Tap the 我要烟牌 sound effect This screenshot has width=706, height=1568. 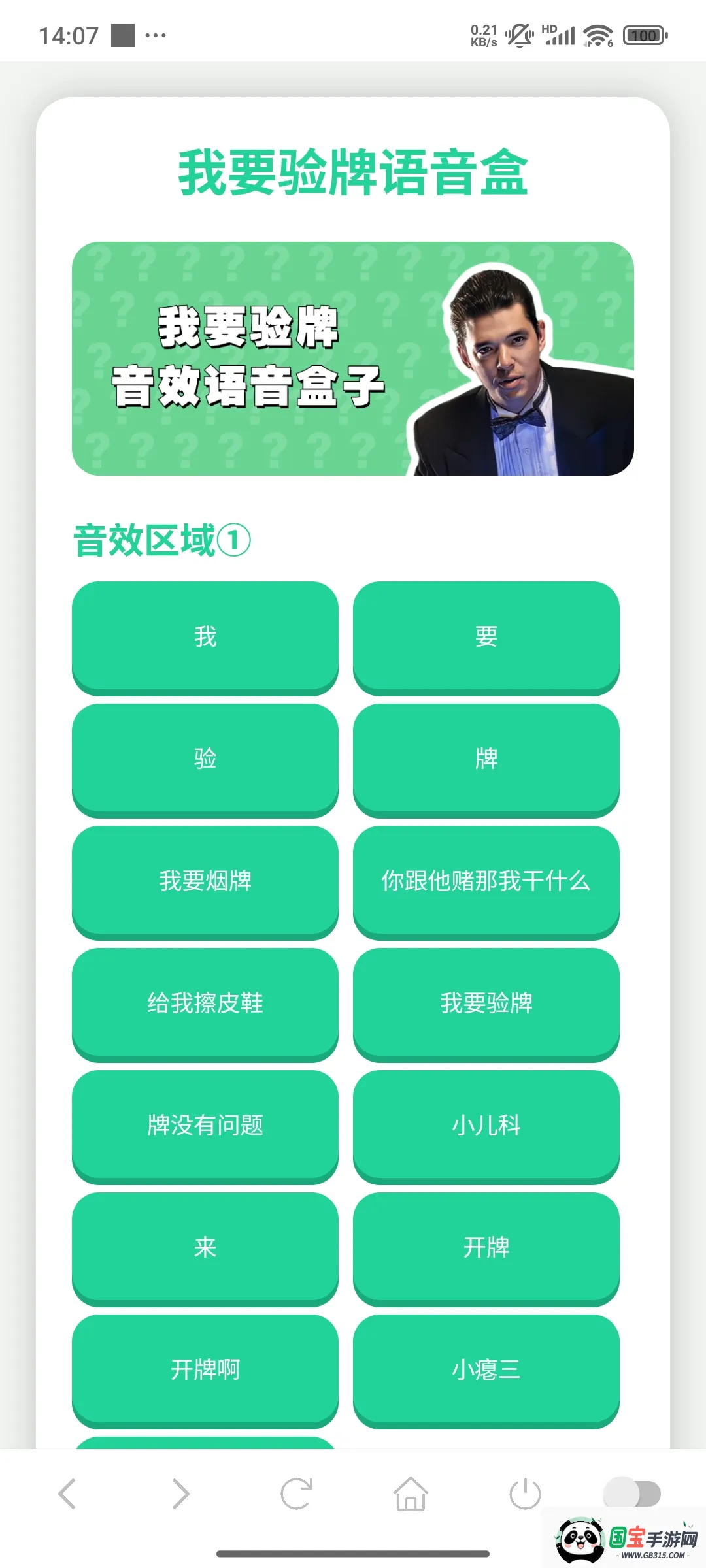tap(205, 881)
